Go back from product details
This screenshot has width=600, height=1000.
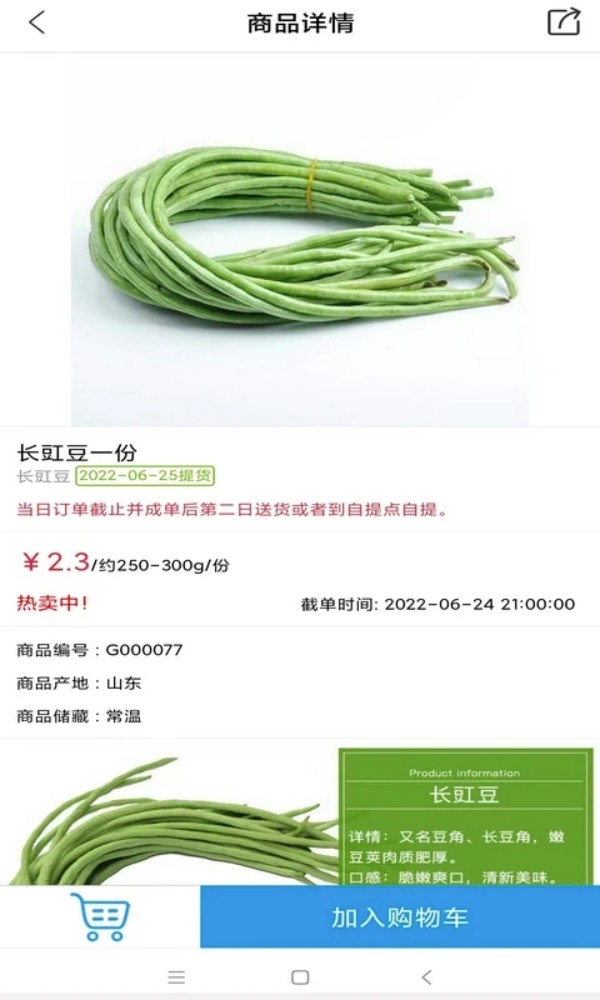(x=37, y=23)
